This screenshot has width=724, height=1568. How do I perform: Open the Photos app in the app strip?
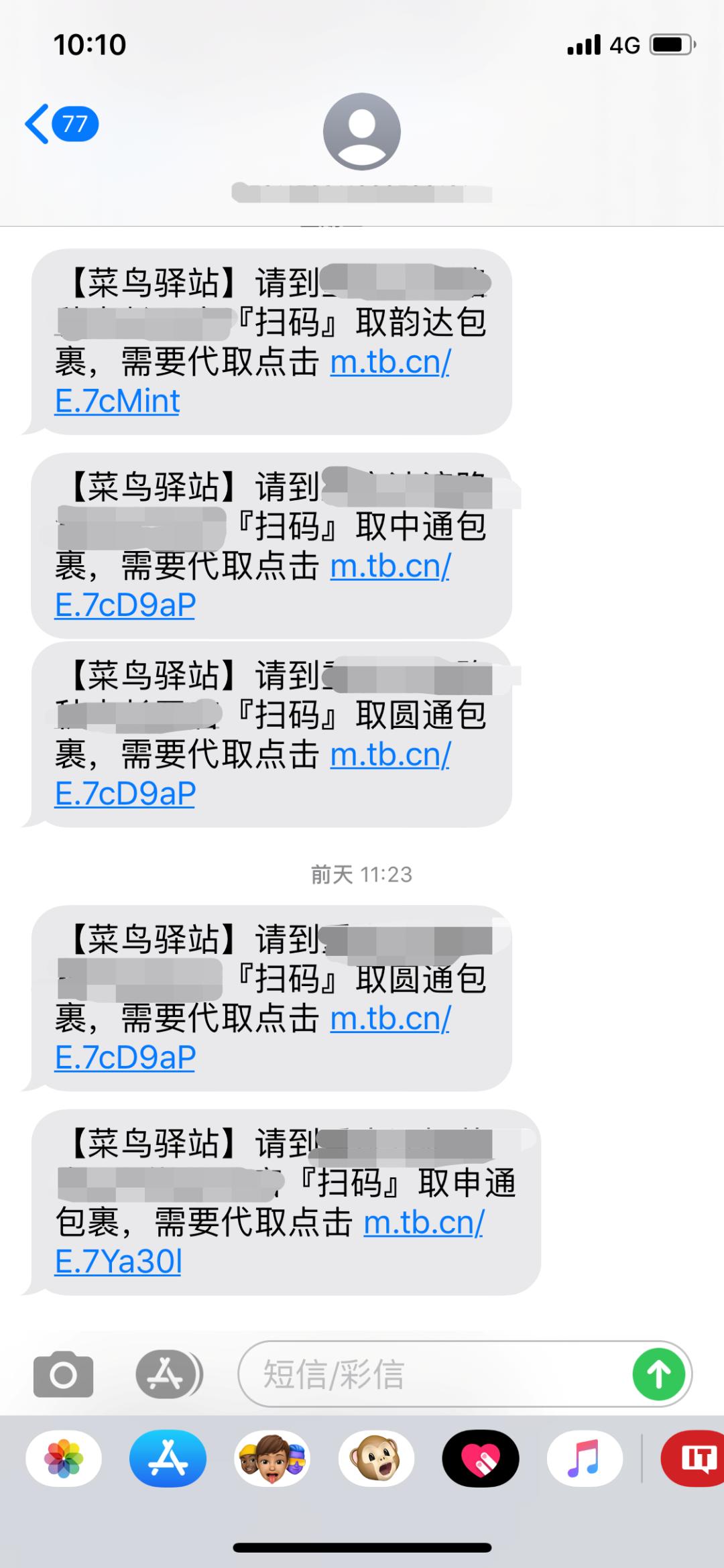[x=64, y=1459]
